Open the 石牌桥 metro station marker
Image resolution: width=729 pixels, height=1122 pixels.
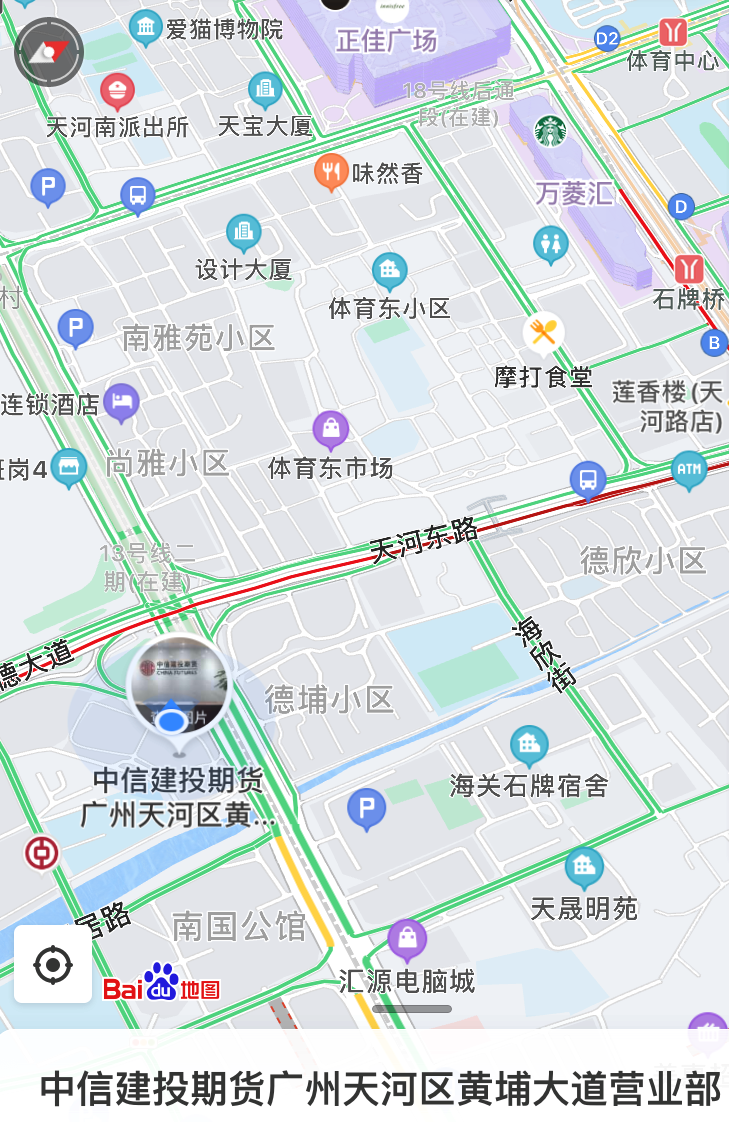coord(688,268)
